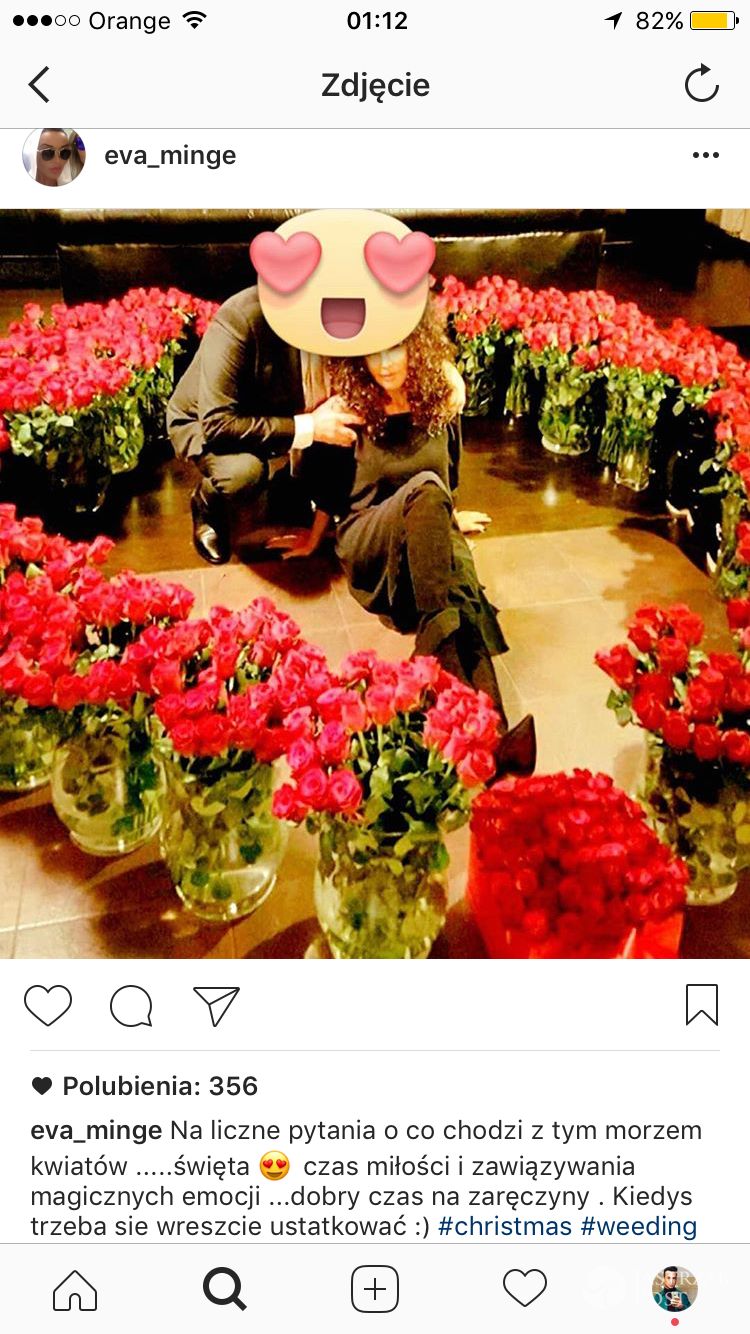Create a new post with plus button
750x1334 pixels.
375,1290
